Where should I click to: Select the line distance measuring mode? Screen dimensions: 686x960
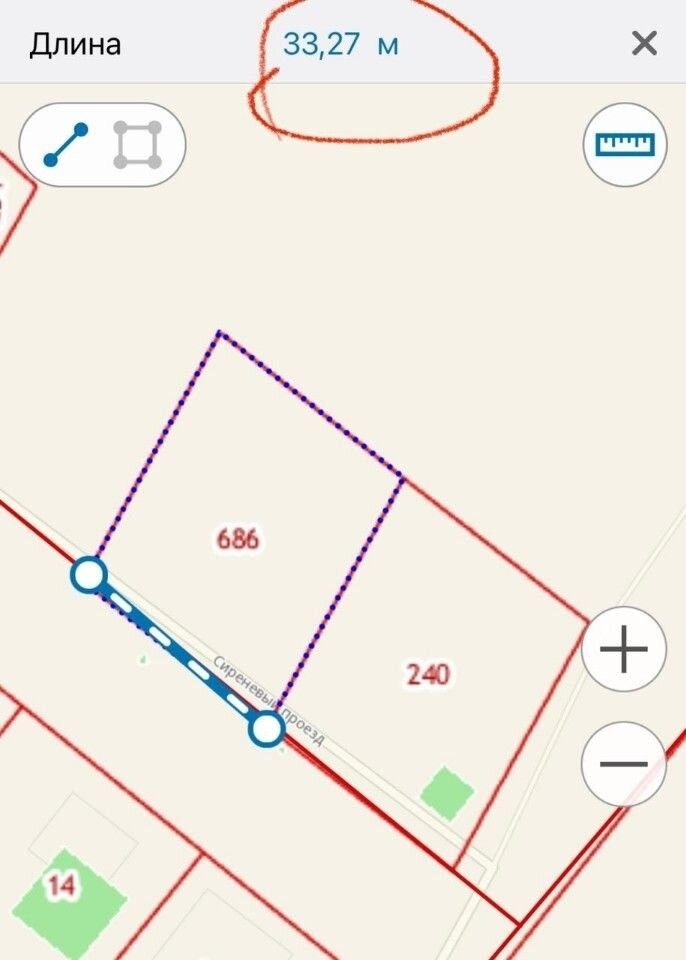click(x=66, y=146)
